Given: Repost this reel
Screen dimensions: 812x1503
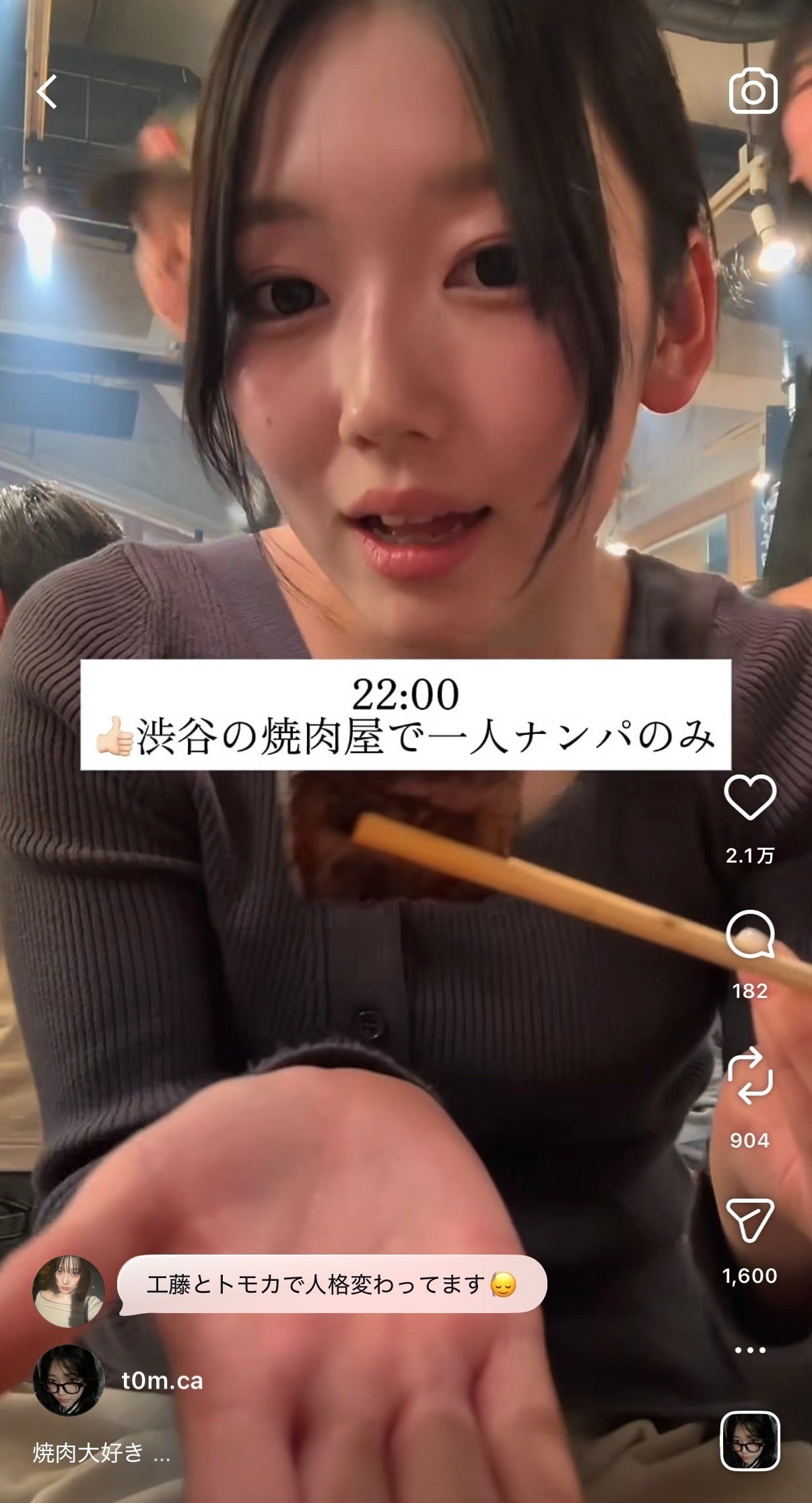Looking at the screenshot, I should (x=749, y=1076).
